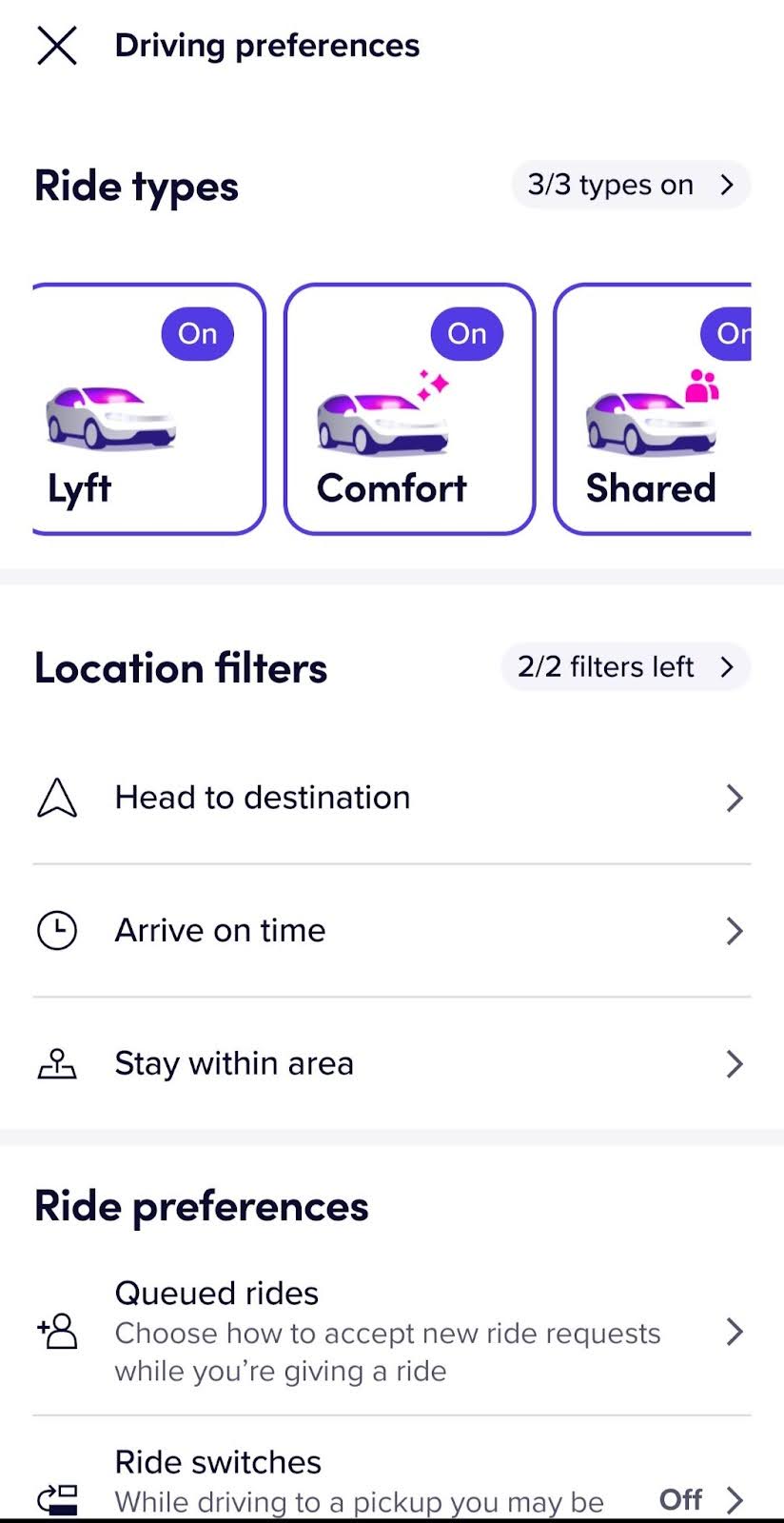The width and height of the screenshot is (784, 1523).
Task: Select the Lyft ride type card
Action: (148, 409)
